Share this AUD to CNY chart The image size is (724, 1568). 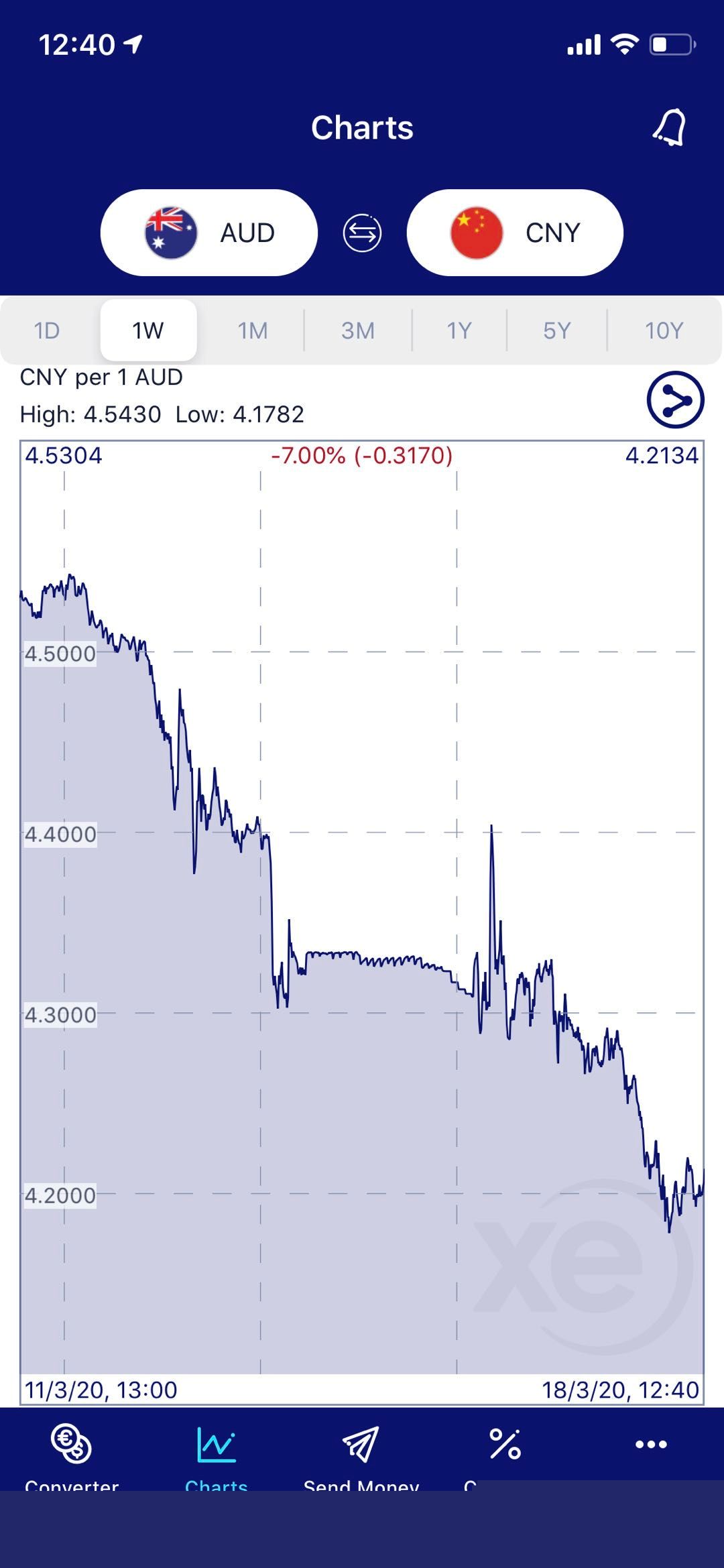(x=675, y=400)
